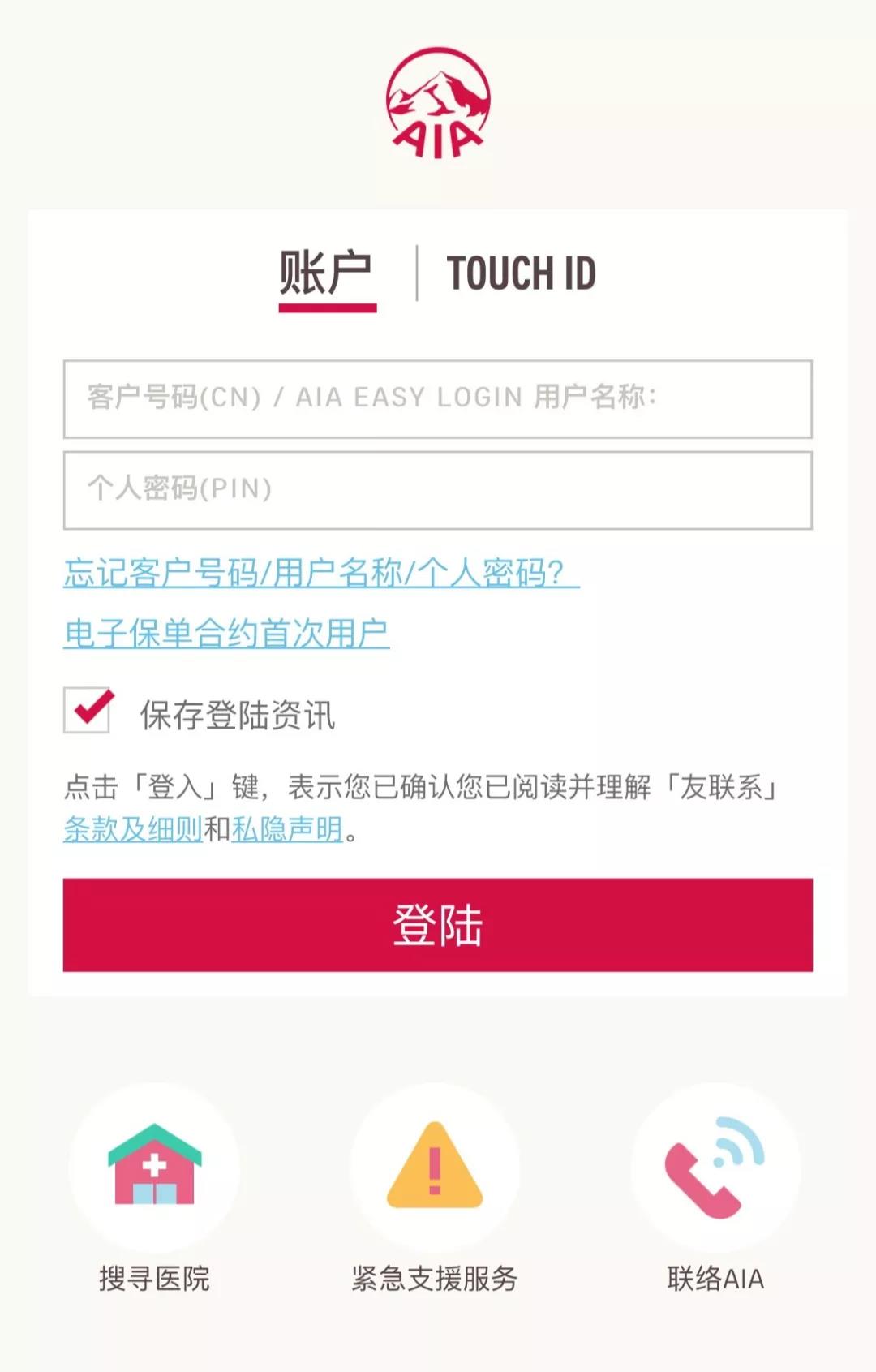Switch to the 账户 login tab
Viewport: 876px width, 1372px height.
[327, 274]
